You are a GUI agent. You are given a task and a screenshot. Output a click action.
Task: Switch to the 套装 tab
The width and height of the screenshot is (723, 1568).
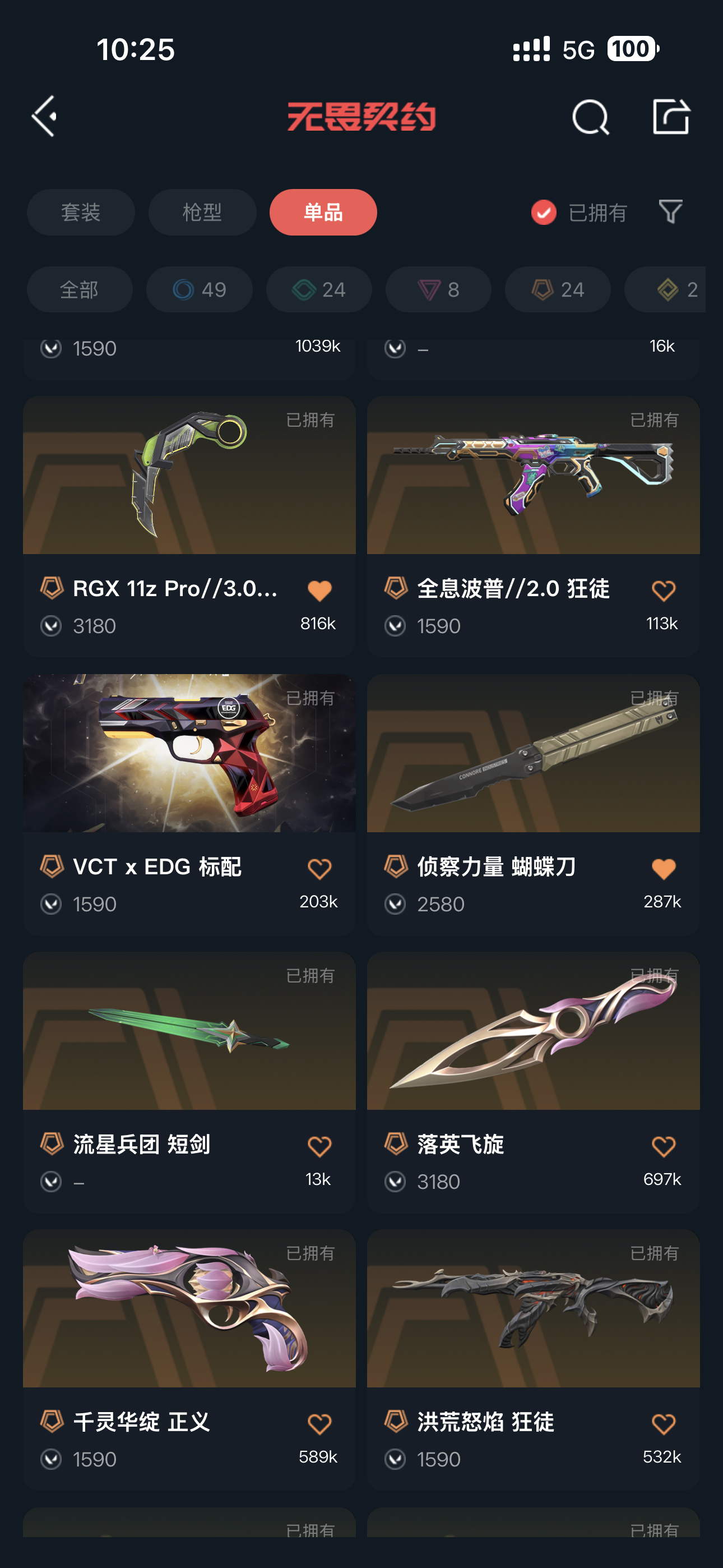80,213
